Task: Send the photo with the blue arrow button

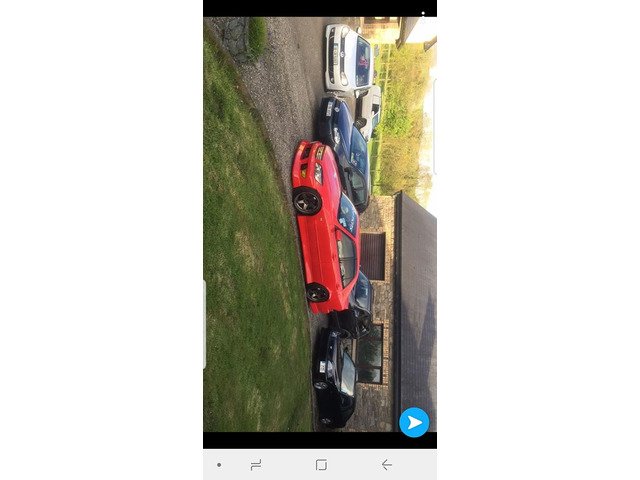Action: tap(414, 422)
